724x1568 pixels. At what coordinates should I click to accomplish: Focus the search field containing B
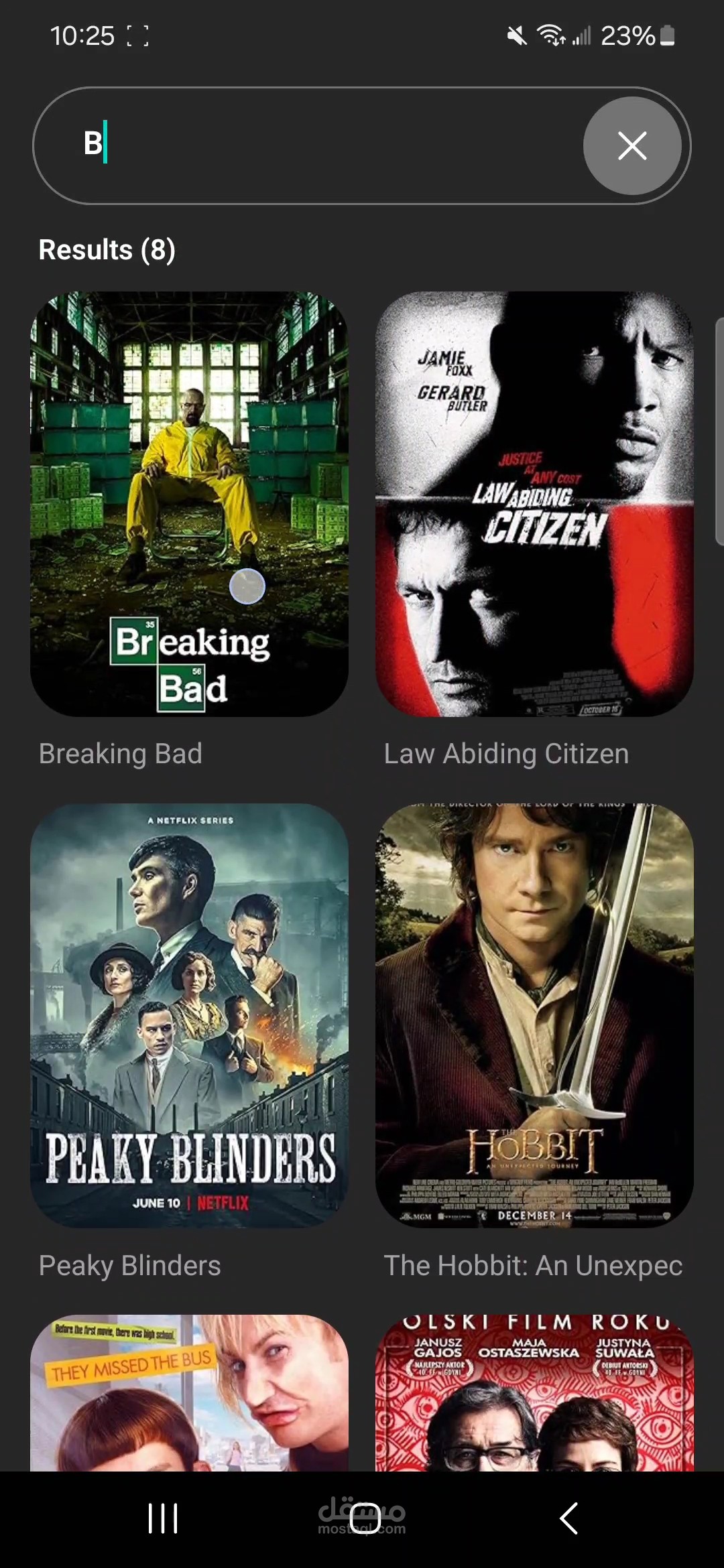coord(308,145)
